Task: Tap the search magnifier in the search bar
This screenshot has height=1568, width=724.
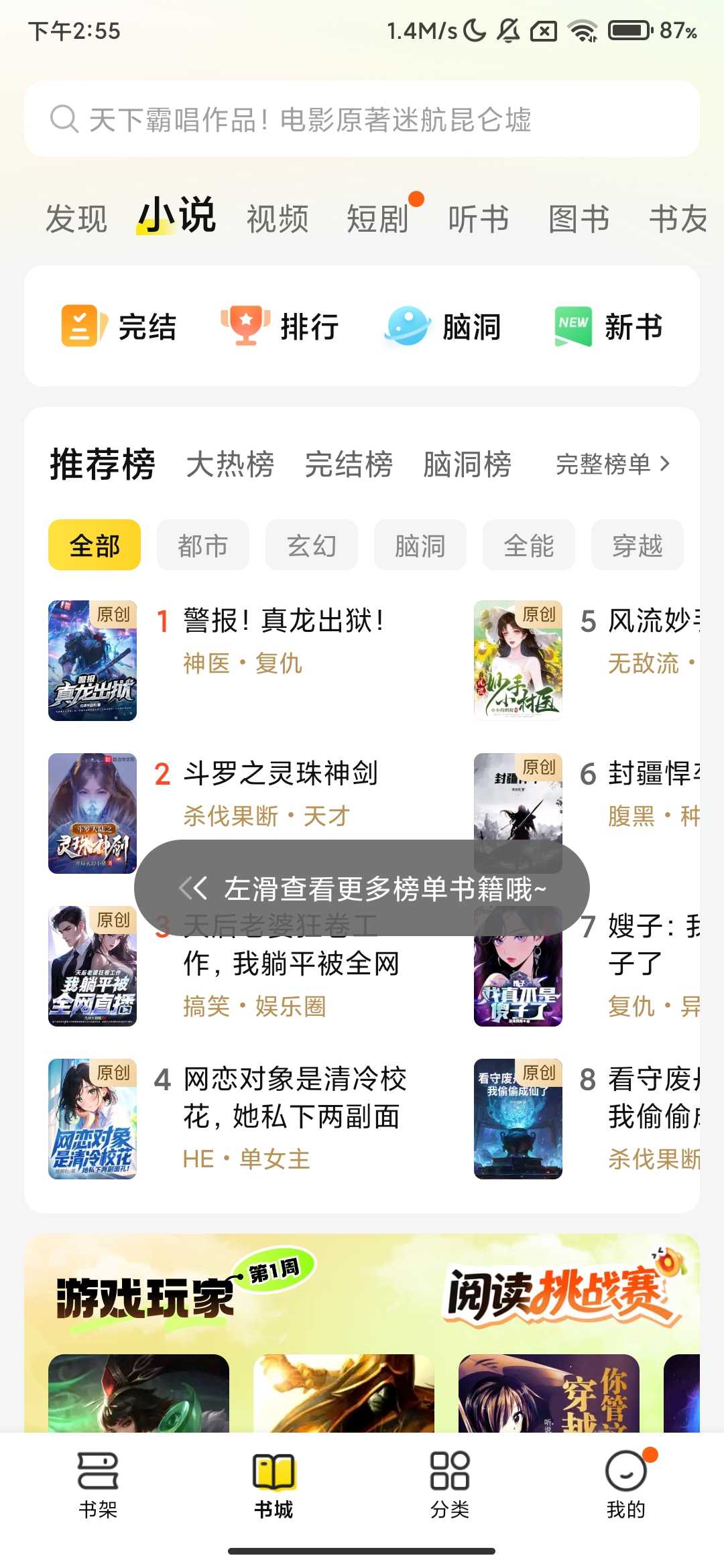Action: [62, 121]
